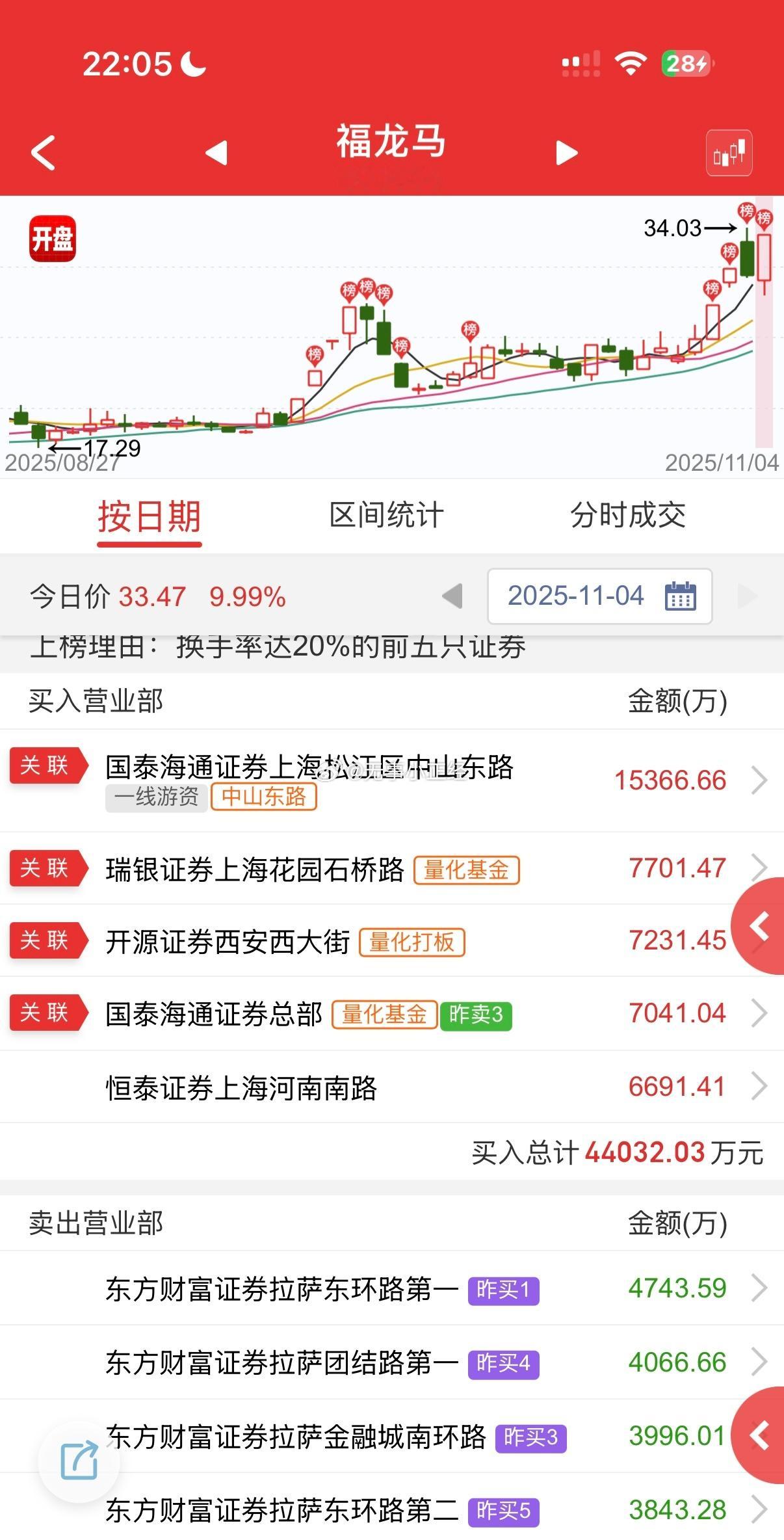Select the next stock with right arrow
This screenshot has width=784, height=1540.
pyautogui.click(x=566, y=152)
